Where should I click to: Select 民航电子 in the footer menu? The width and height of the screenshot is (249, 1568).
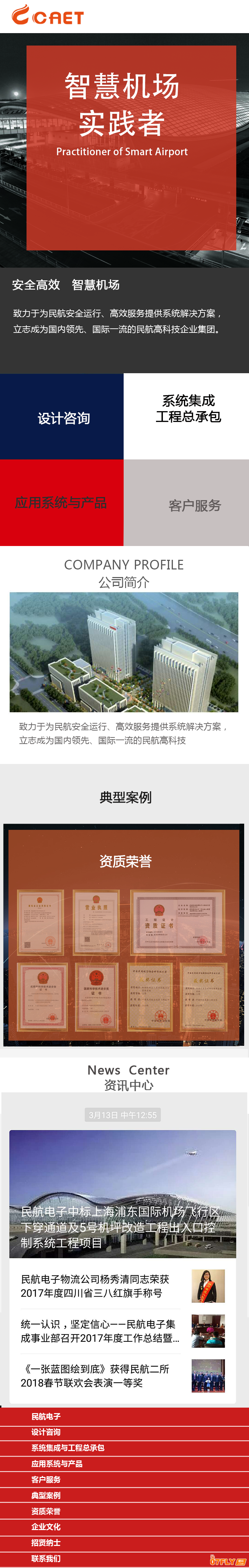(46, 1417)
